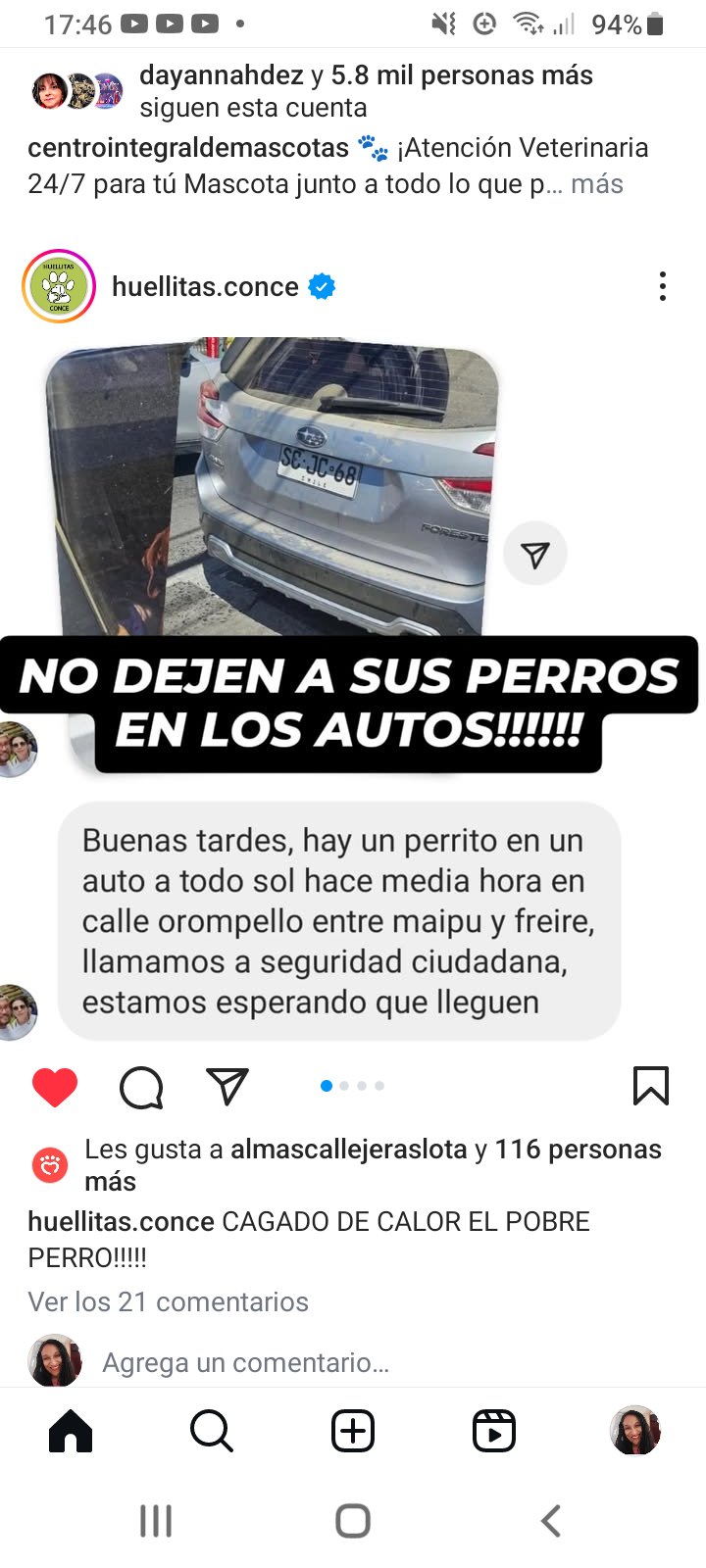This screenshot has width=706, height=1568.
Task: Go to the Home feed tab
Action: (71, 1432)
